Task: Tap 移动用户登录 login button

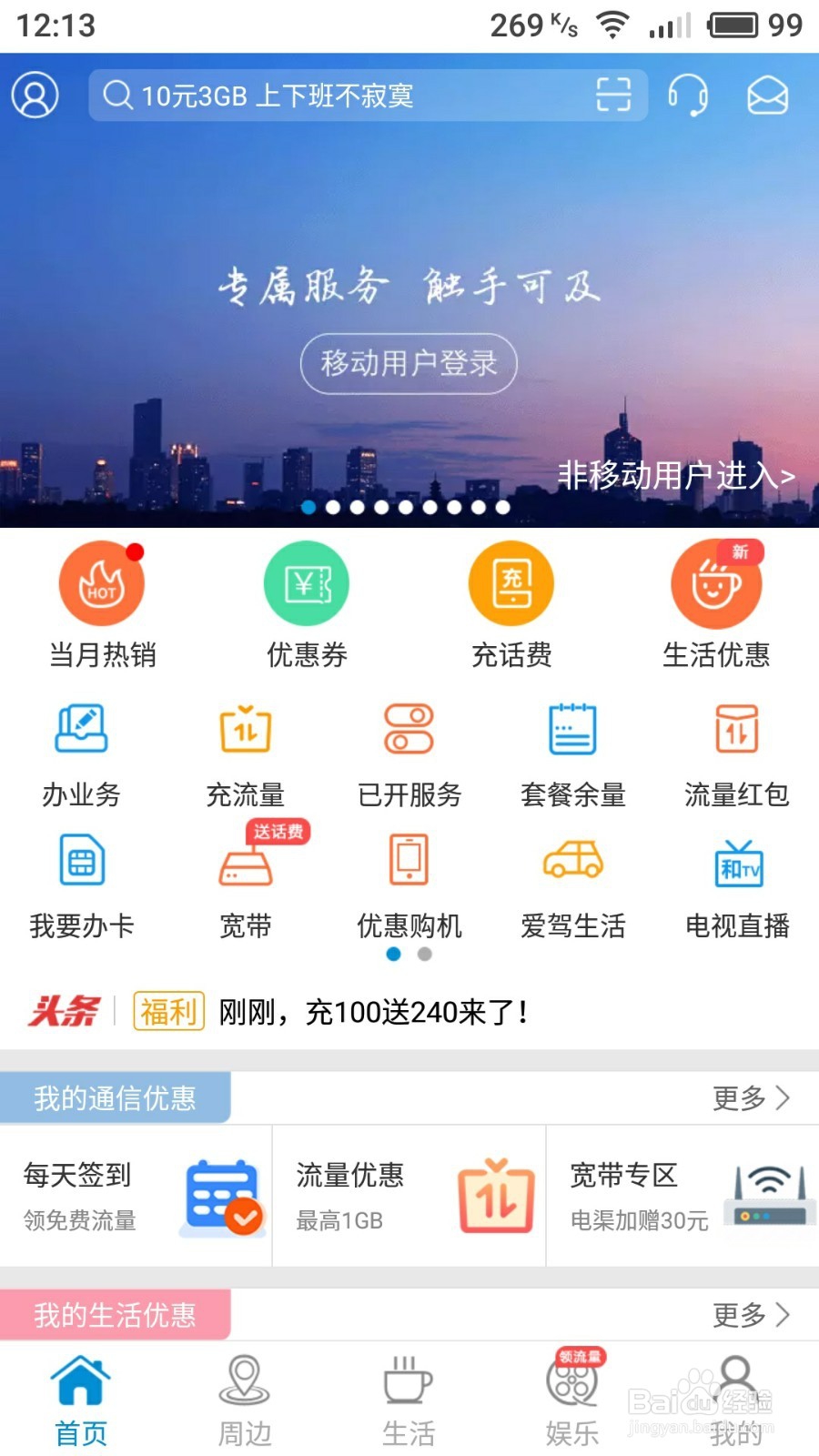Action: pyautogui.click(x=408, y=363)
